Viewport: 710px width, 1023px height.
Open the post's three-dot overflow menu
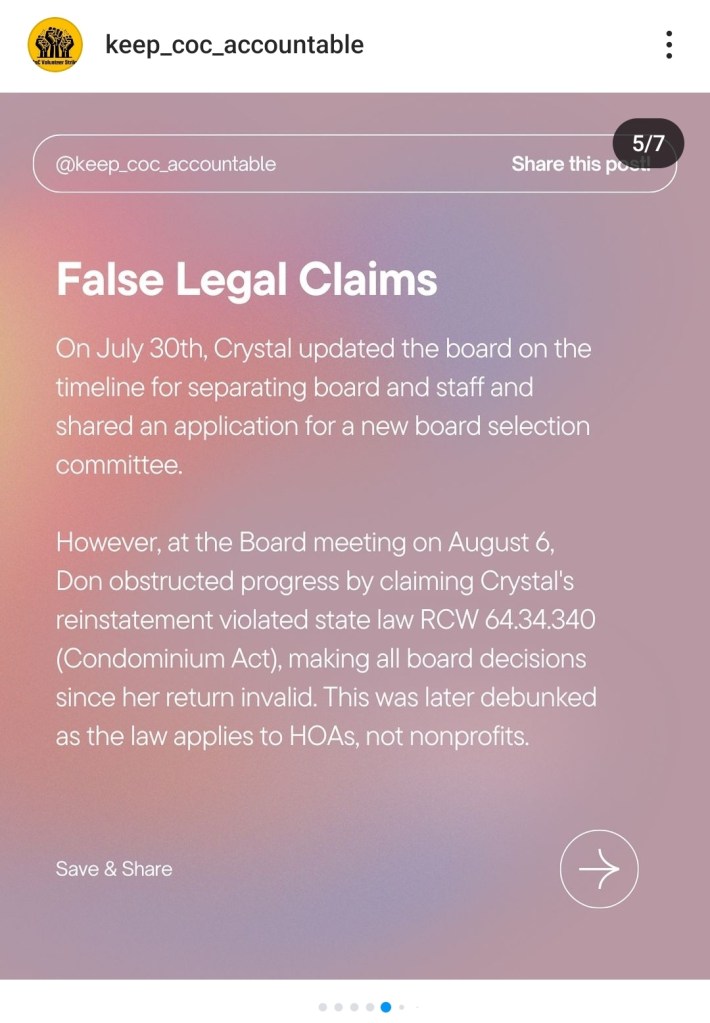(668, 45)
